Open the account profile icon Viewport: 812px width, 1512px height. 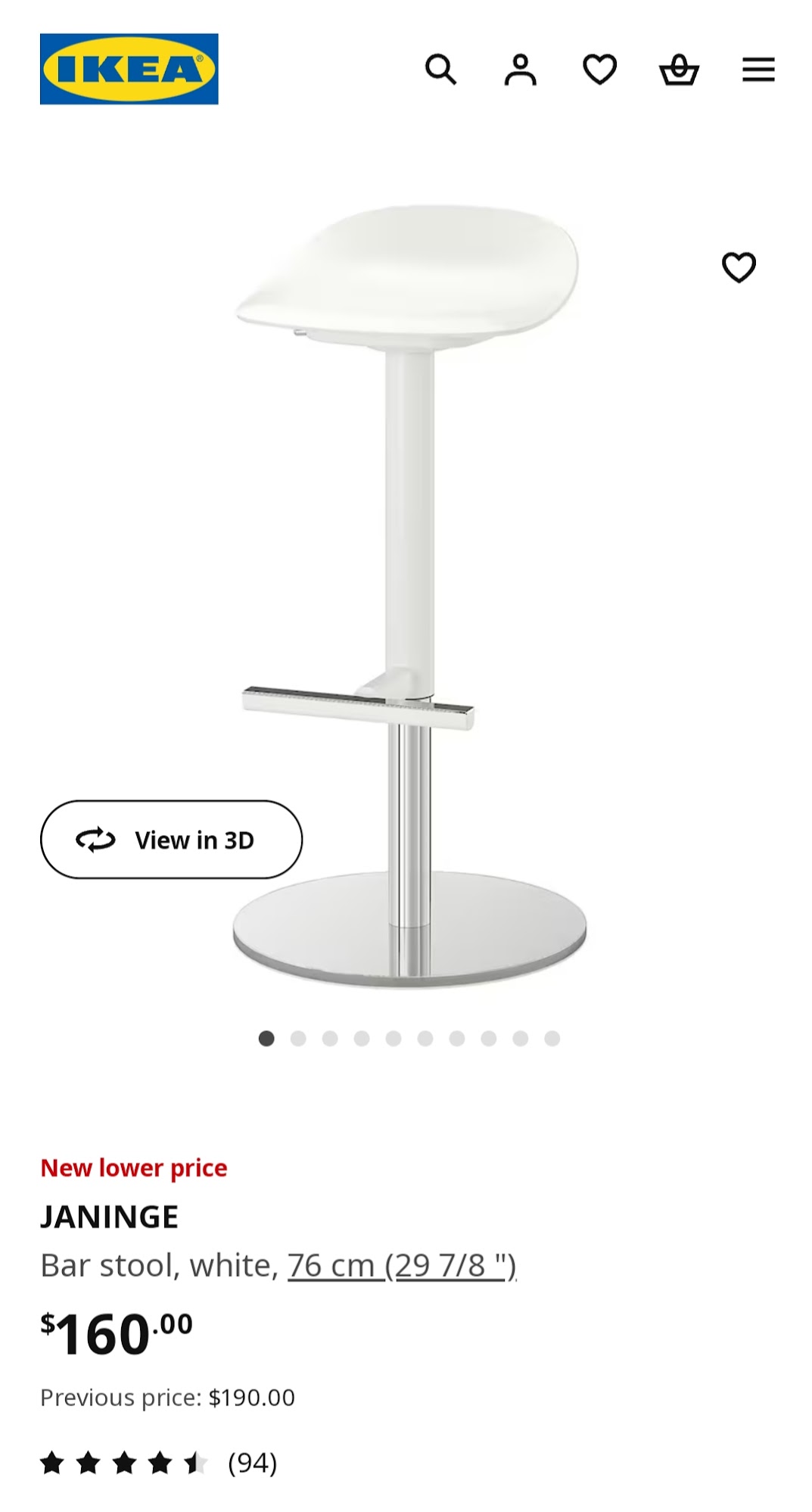tap(521, 70)
